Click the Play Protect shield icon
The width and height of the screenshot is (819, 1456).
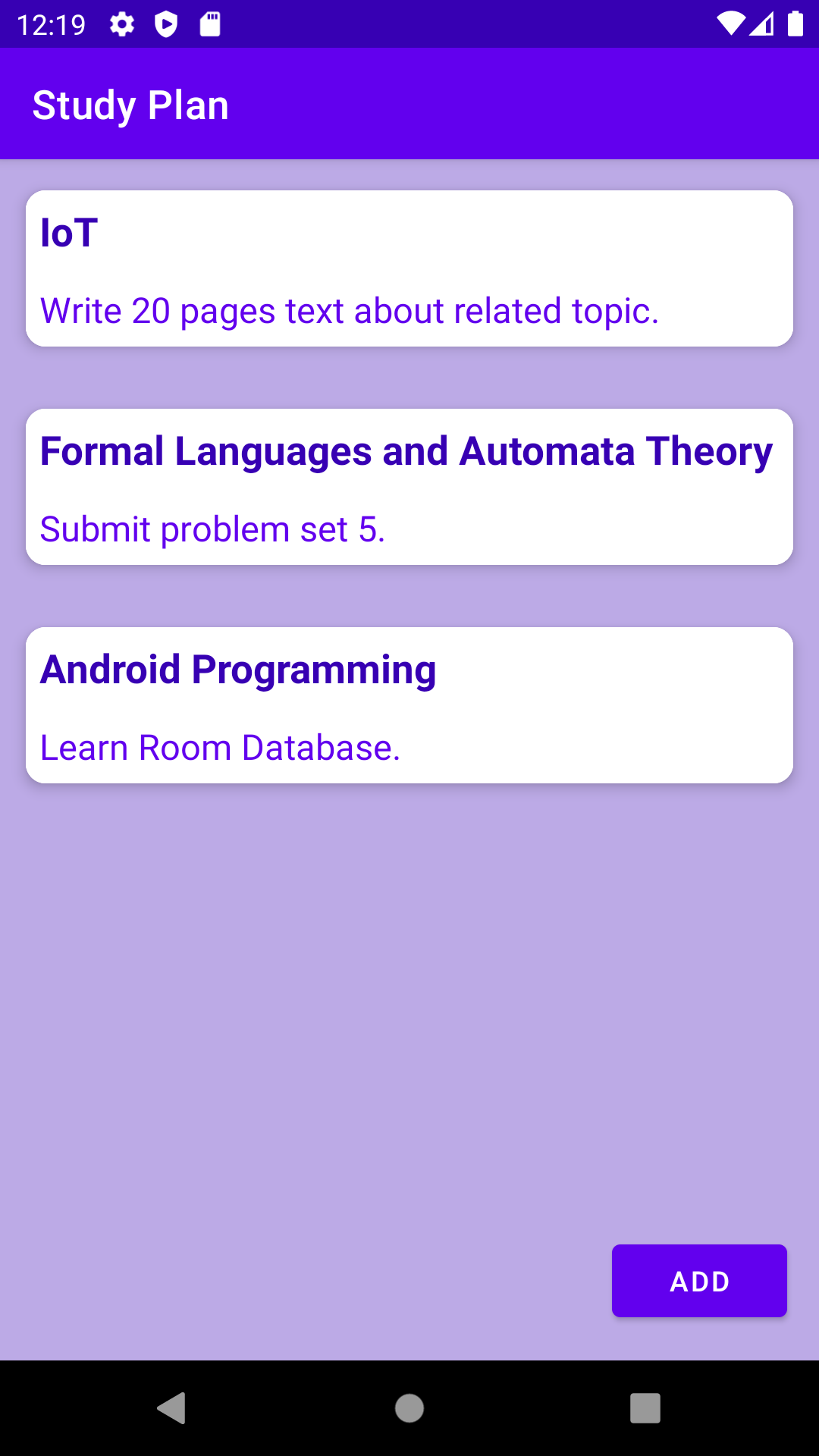[x=167, y=24]
